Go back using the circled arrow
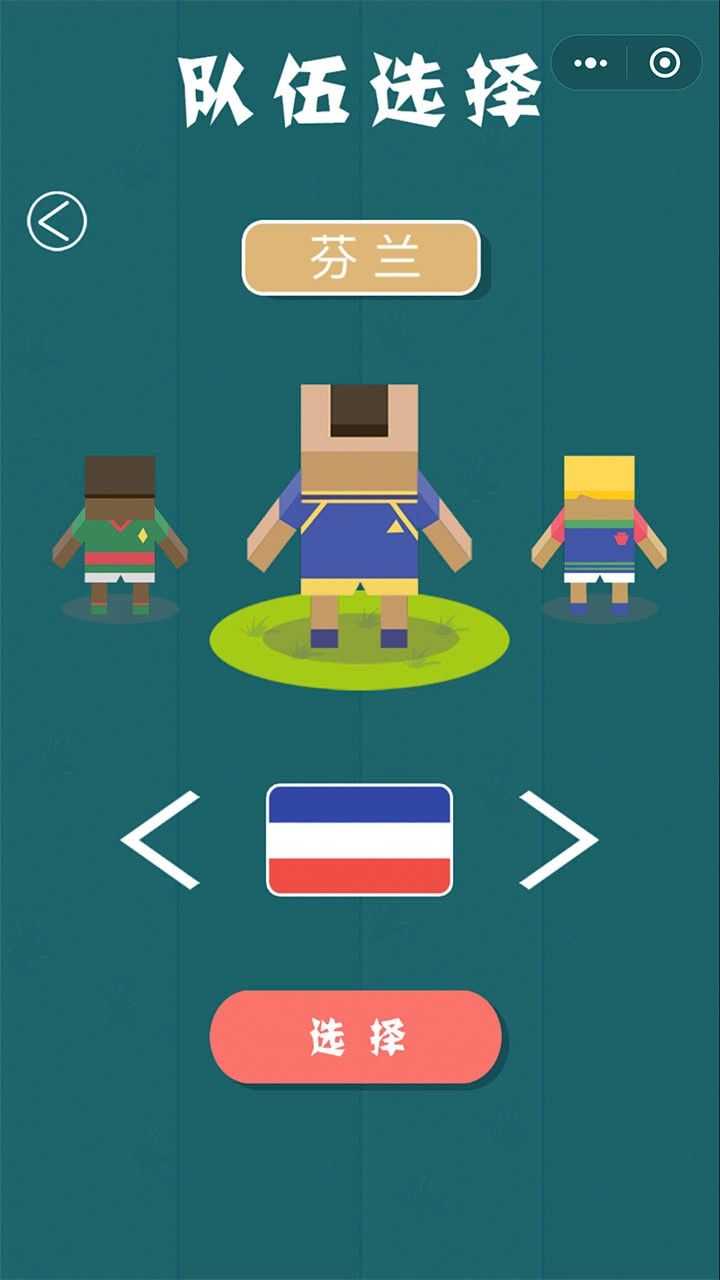720x1280 pixels. 57,221
